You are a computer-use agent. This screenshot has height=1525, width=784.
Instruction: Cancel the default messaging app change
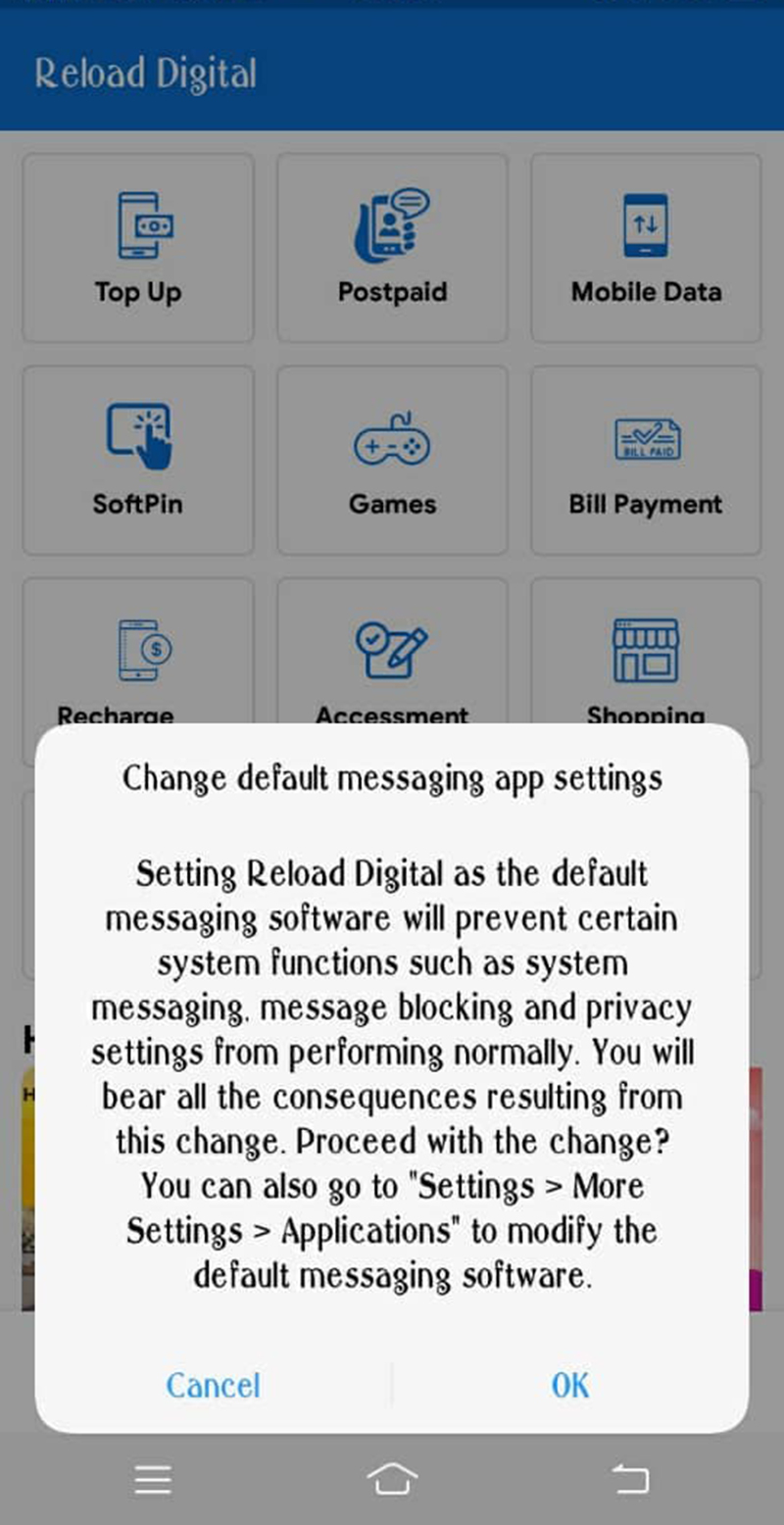(x=213, y=1385)
